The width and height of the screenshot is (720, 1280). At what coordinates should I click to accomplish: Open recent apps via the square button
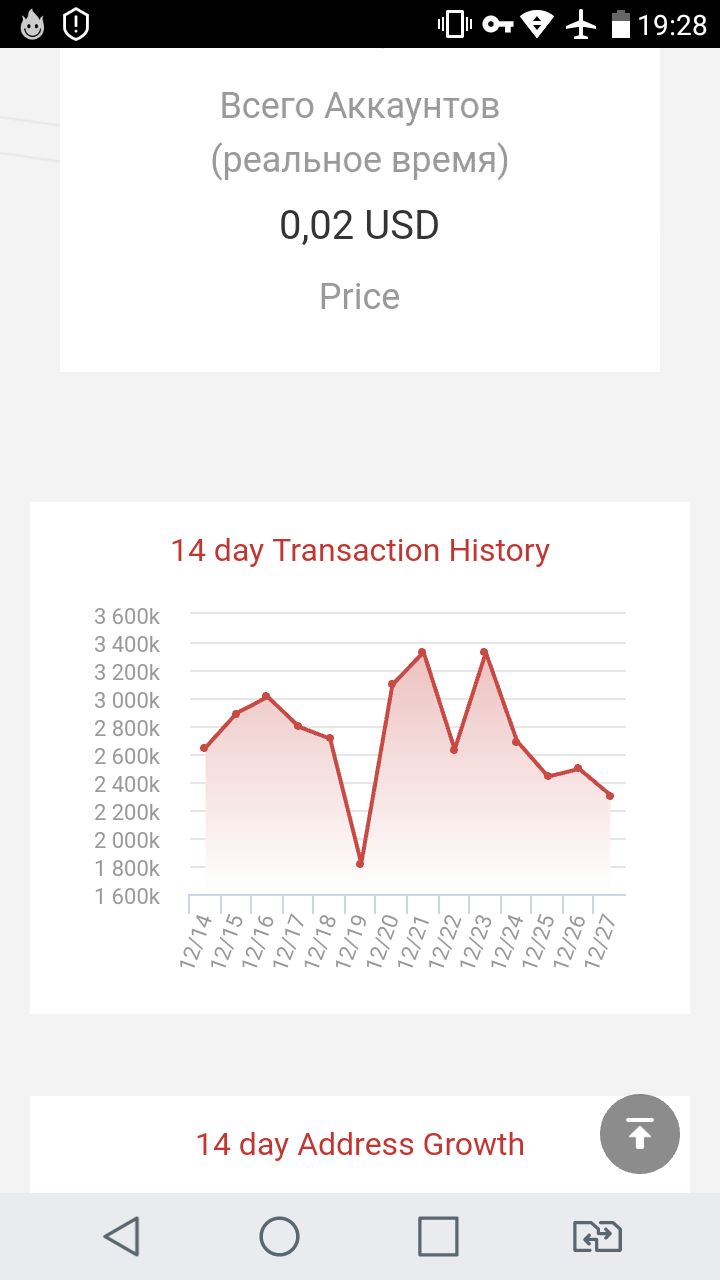point(438,1236)
